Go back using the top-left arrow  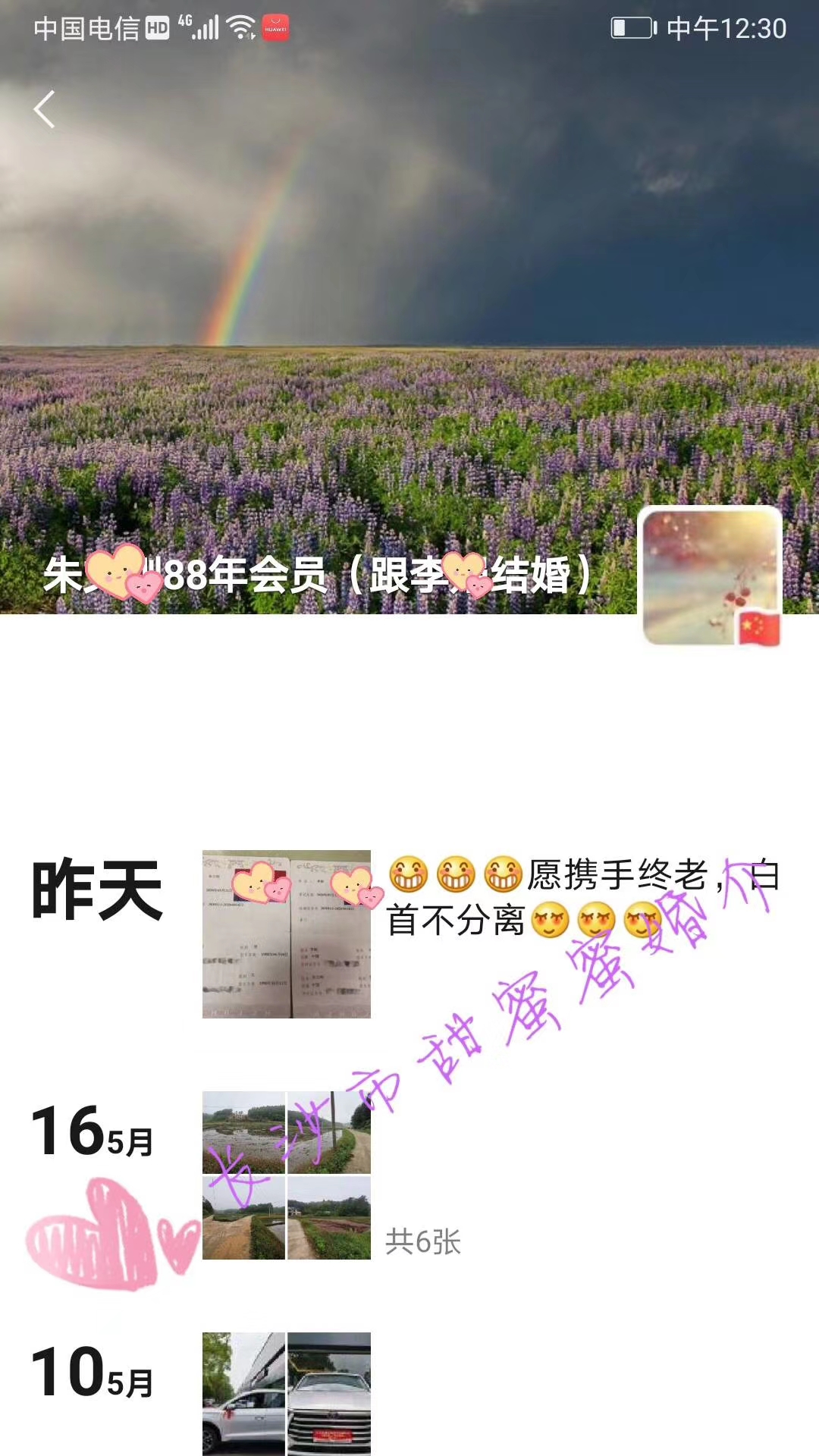pos(45,109)
